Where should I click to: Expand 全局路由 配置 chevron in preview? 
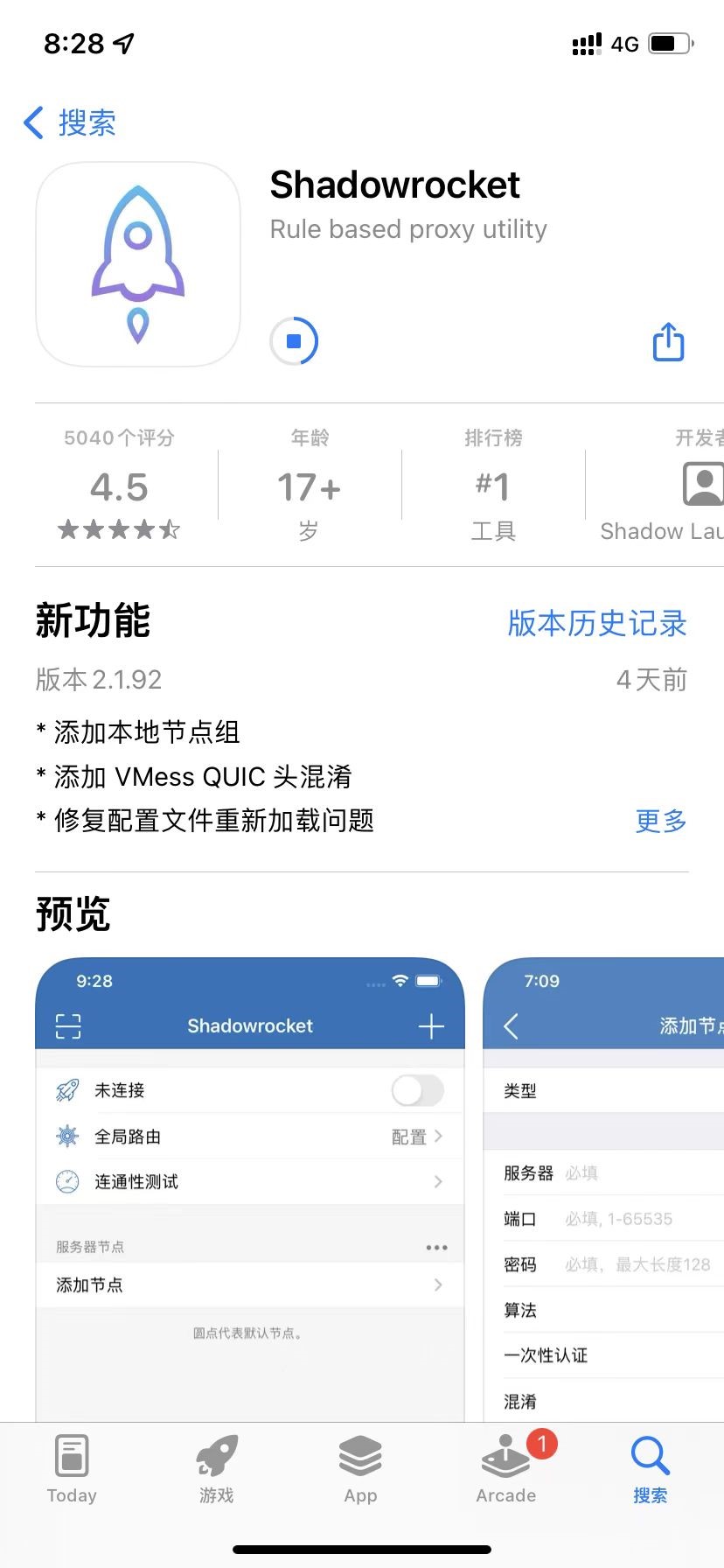[x=440, y=1136]
